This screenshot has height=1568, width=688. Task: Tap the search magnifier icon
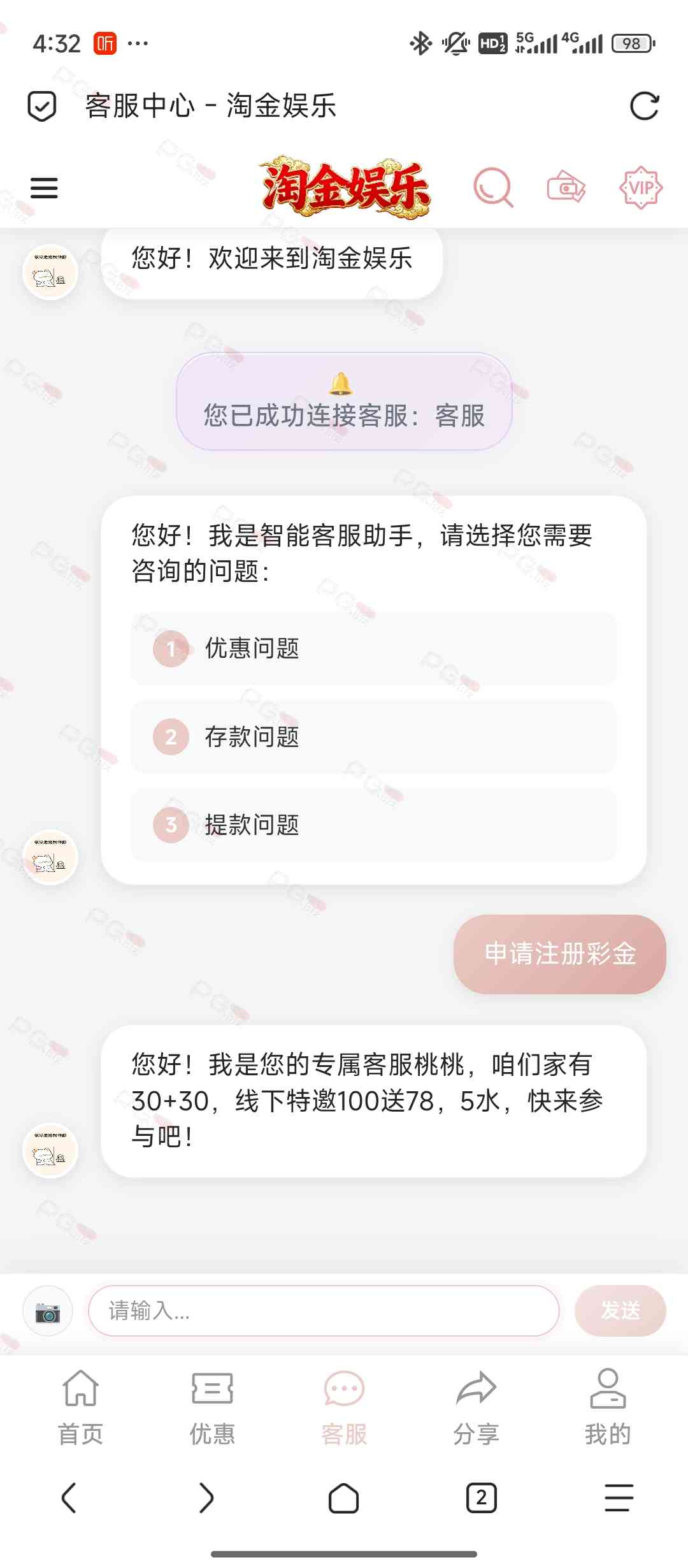[493, 188]
